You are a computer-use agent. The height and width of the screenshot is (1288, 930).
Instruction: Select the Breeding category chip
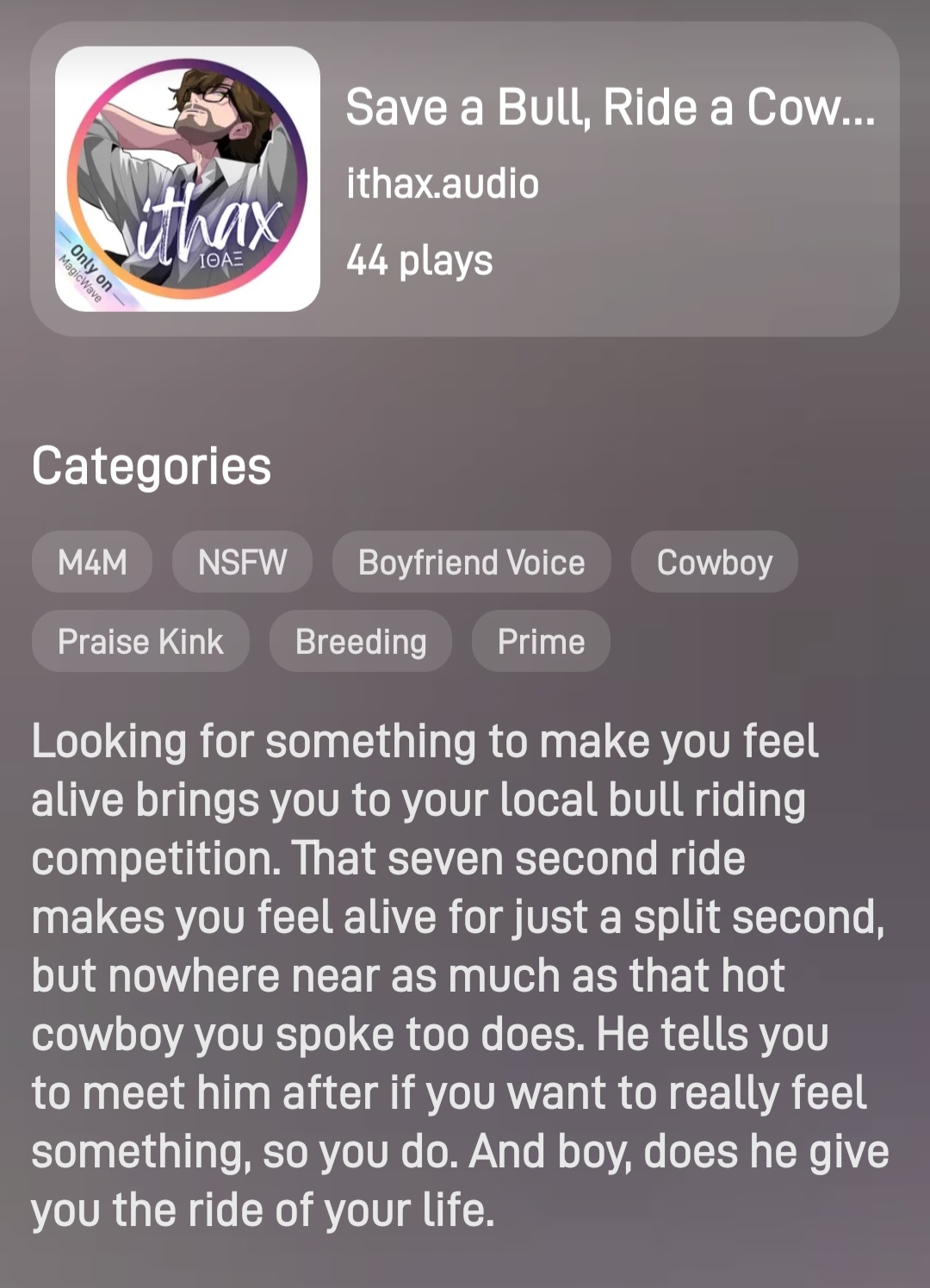point(361,642)
